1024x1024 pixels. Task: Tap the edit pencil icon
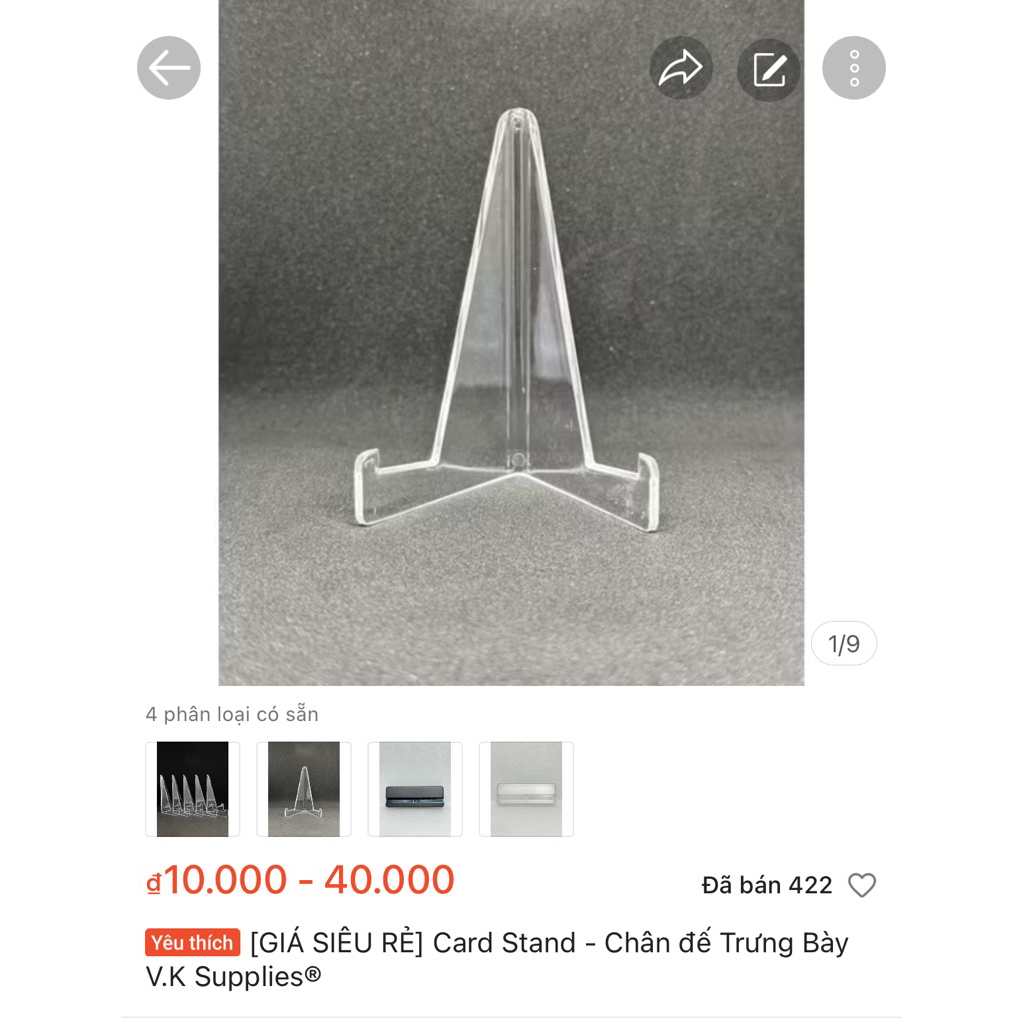(769, 69)
